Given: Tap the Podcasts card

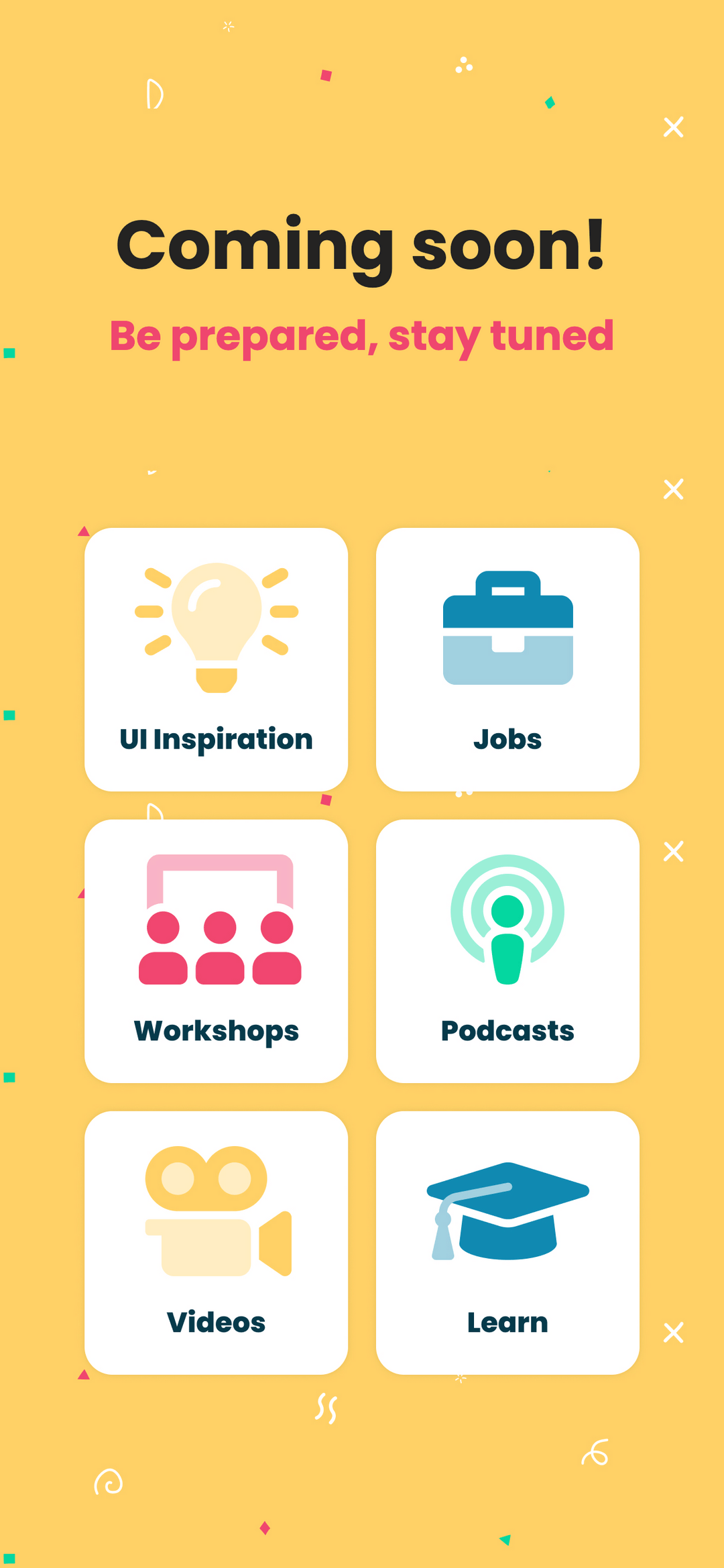Looking at the screenshot, I should tap(507, 951).
